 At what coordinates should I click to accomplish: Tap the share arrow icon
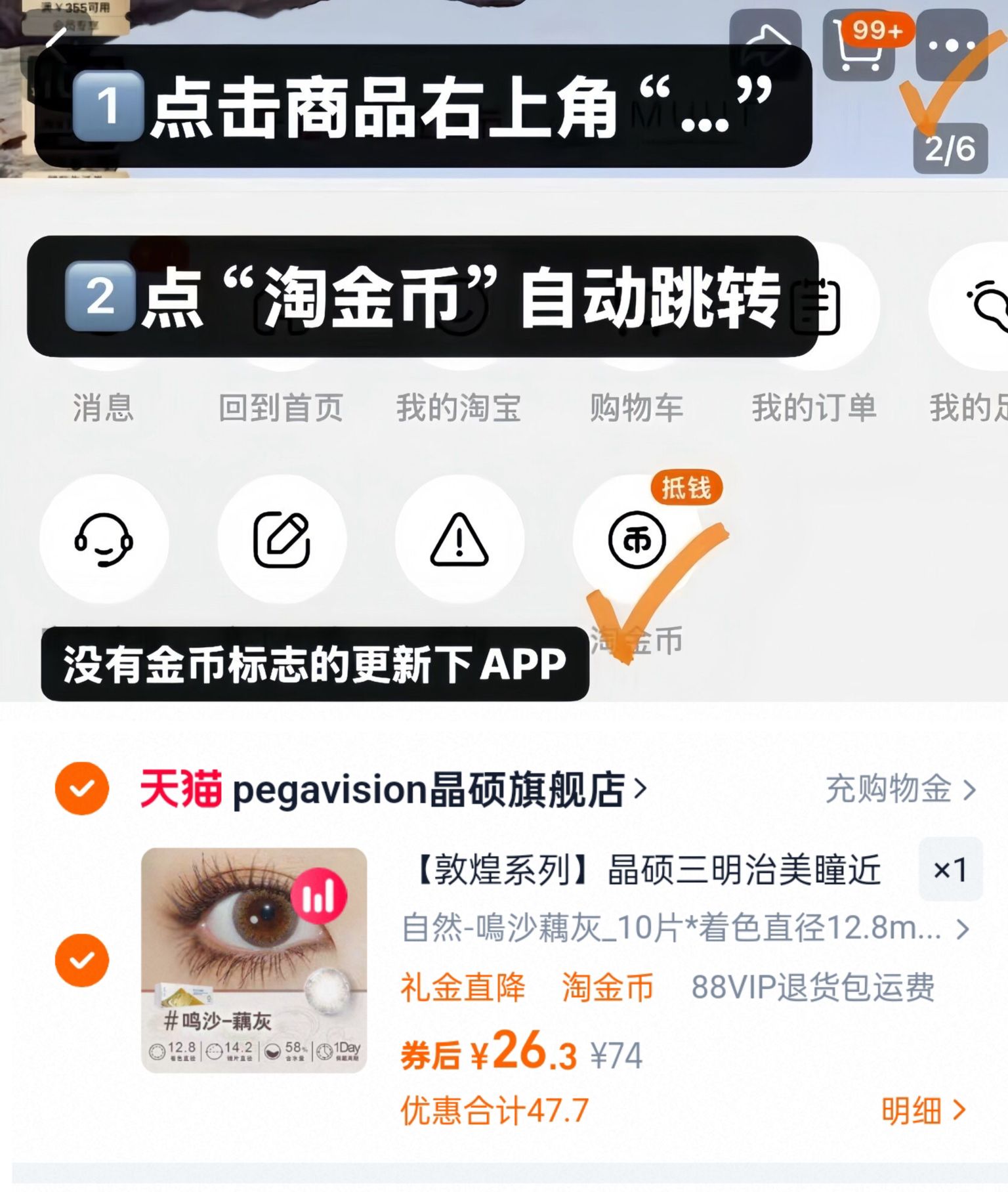pyautogui.click(x=765, y=45)
